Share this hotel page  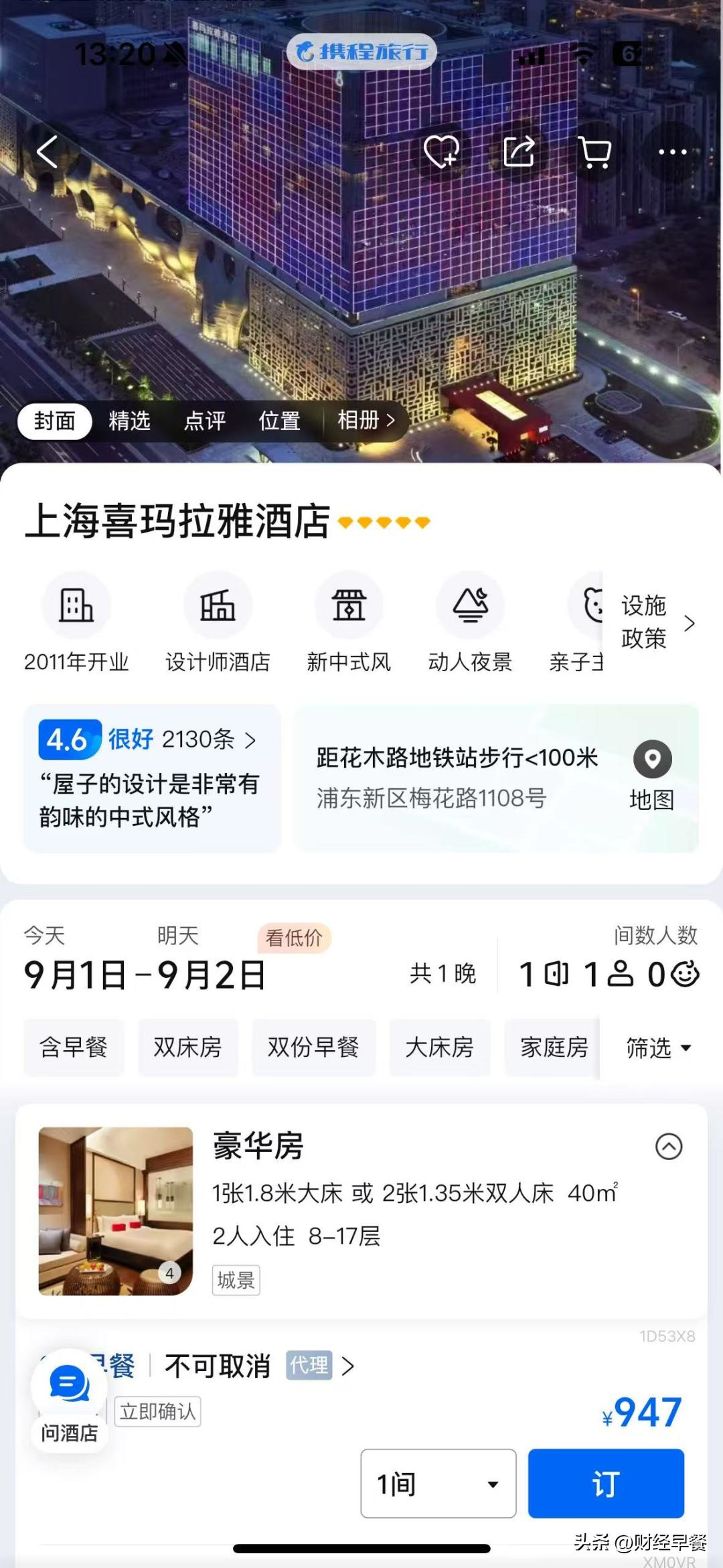point(519,151)
